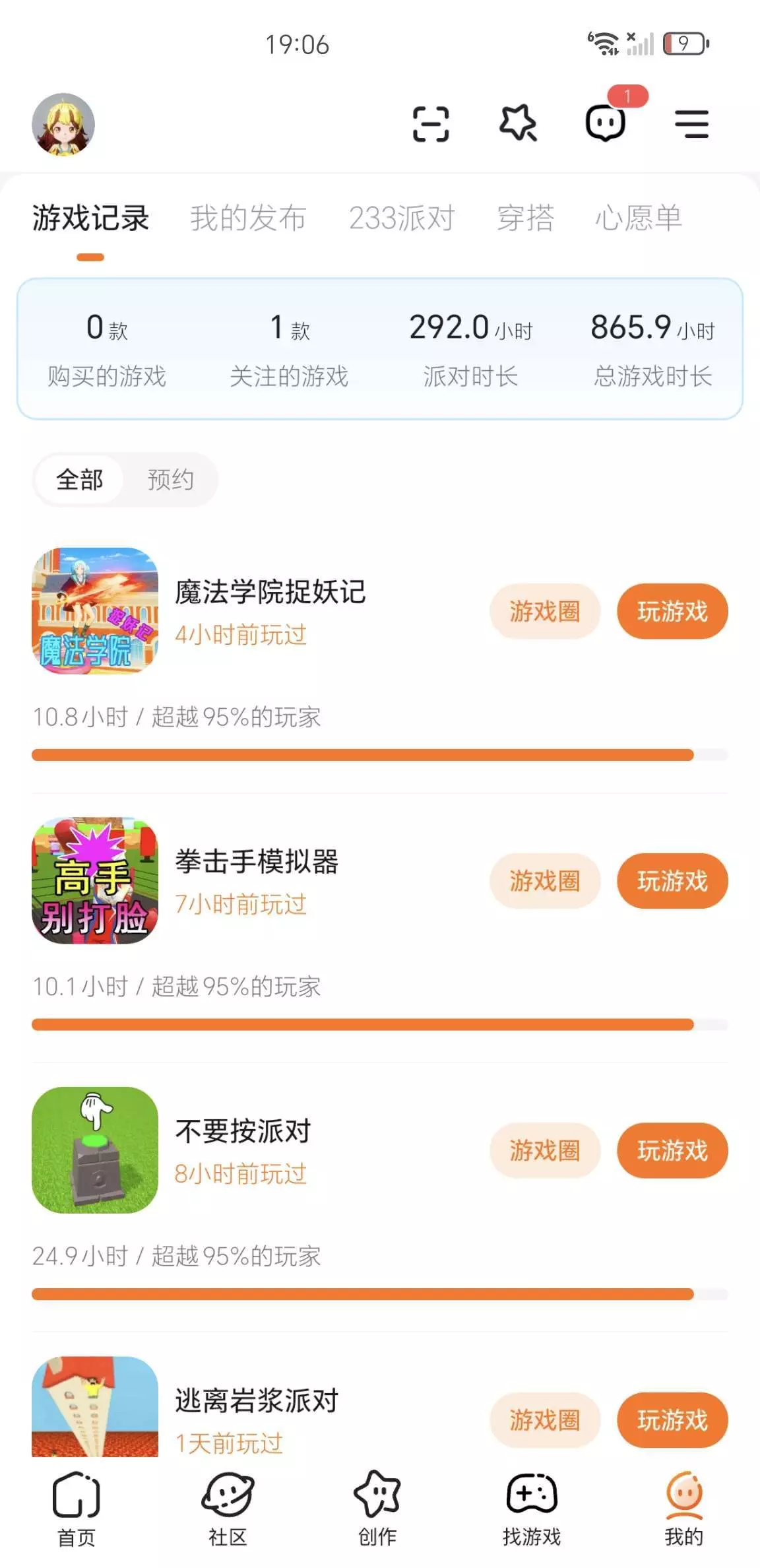Open messages with the red badge
Viewport: 760px width, 1568px height.
coord(606,123)
